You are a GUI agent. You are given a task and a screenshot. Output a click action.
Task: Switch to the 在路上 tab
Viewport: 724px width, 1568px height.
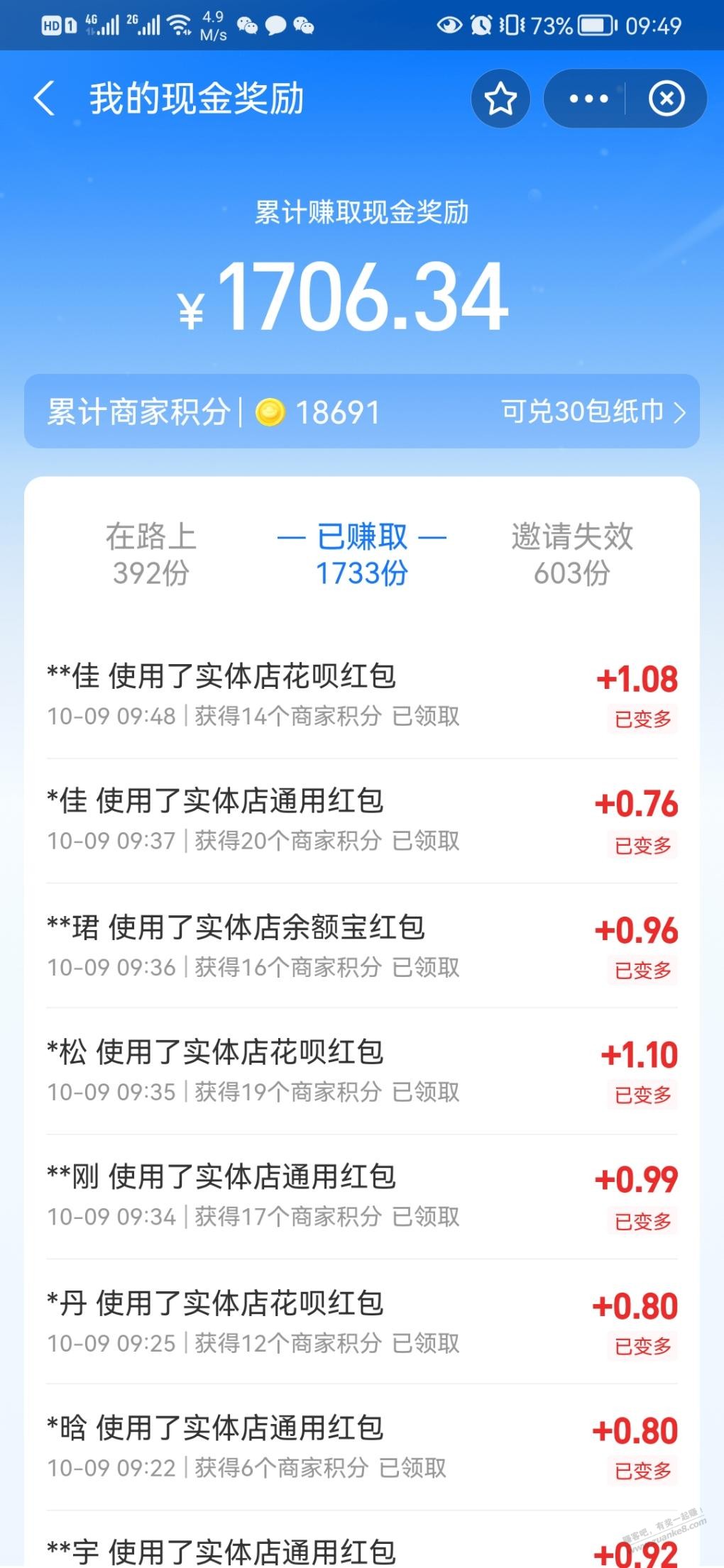[x=151, y=554]
